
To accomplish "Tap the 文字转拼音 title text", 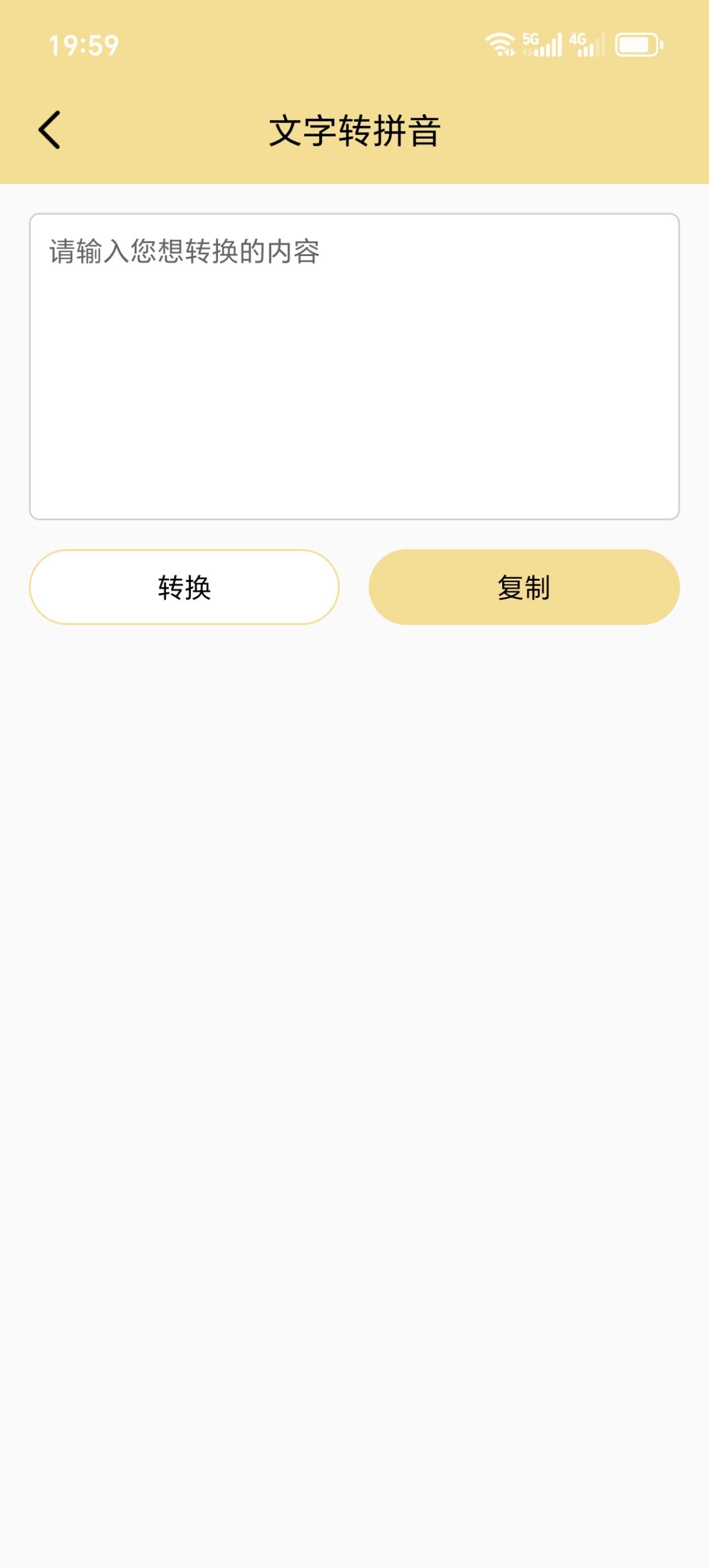I will tap(355, 130).
